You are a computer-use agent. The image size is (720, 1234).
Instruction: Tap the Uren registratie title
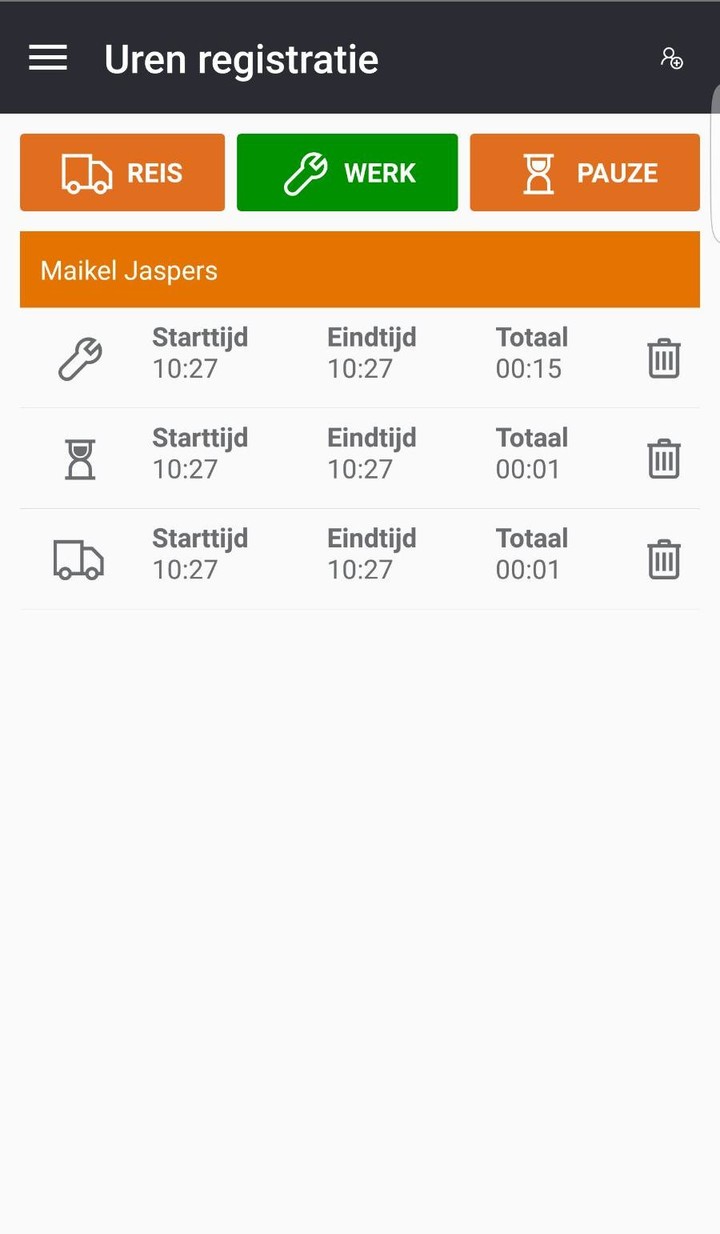click(241, 59)
